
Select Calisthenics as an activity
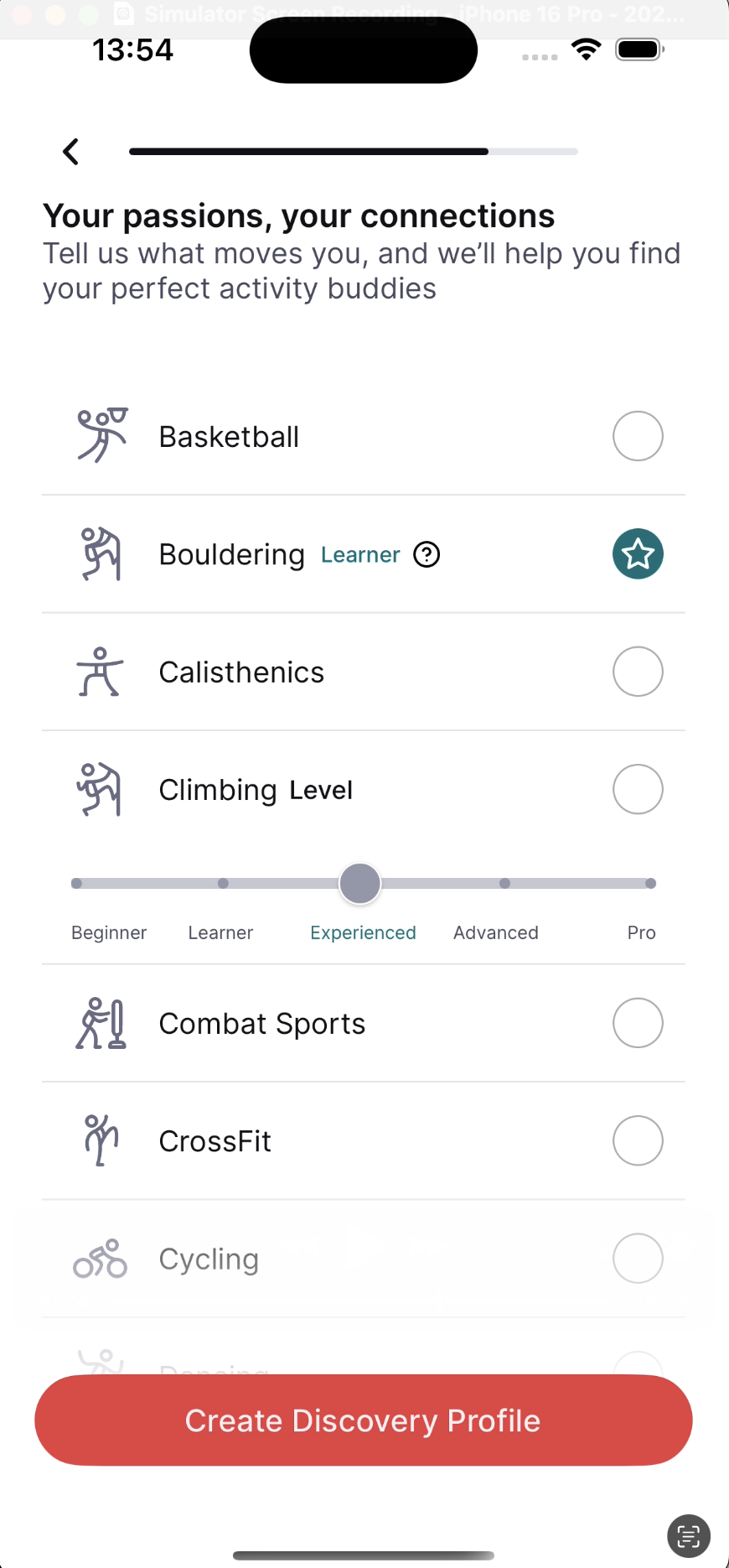click(x=638, y=671)
